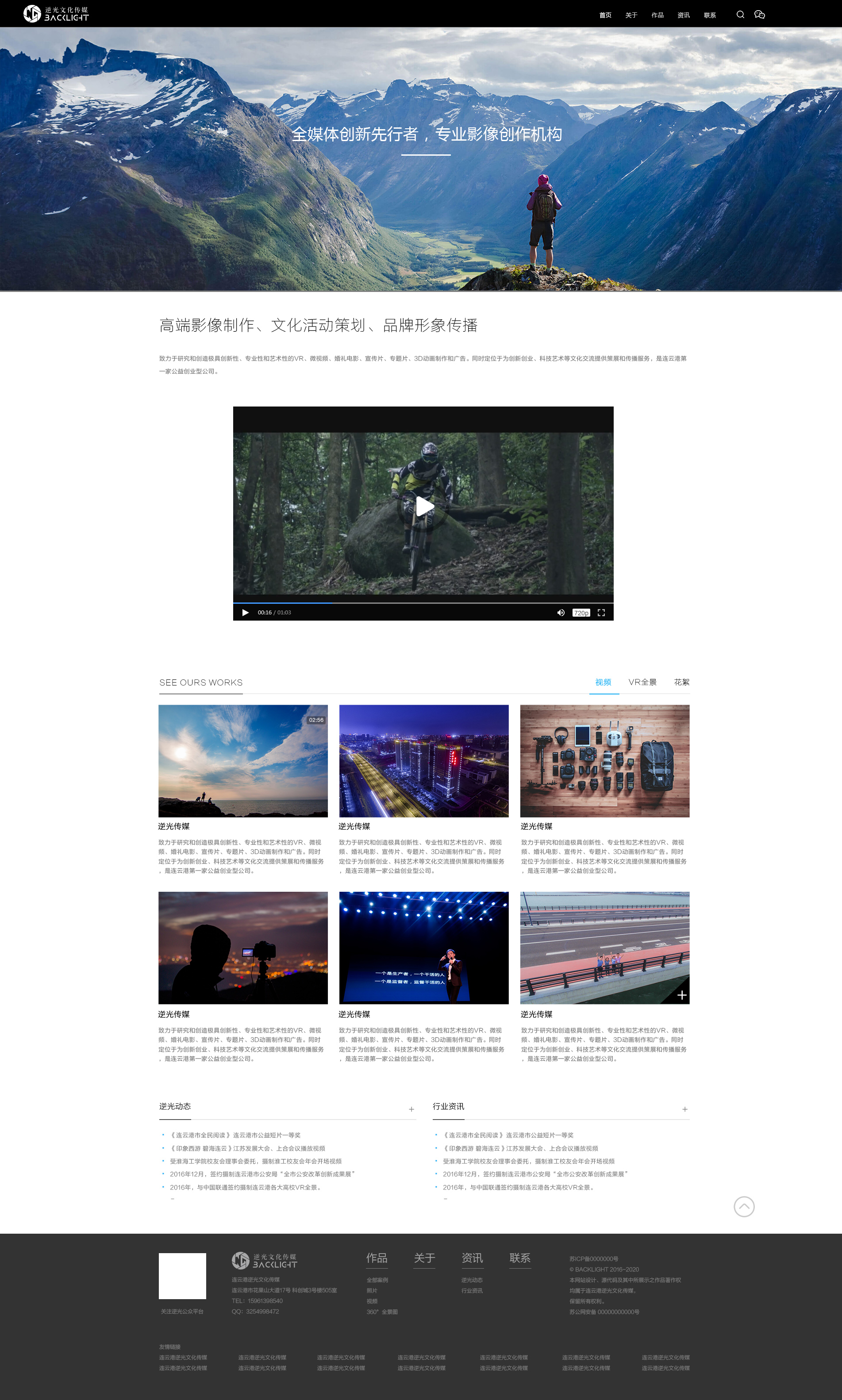Expand more 逆光动态 news
This screenshot has height=1400, width=842.
tap(411, 1109)
